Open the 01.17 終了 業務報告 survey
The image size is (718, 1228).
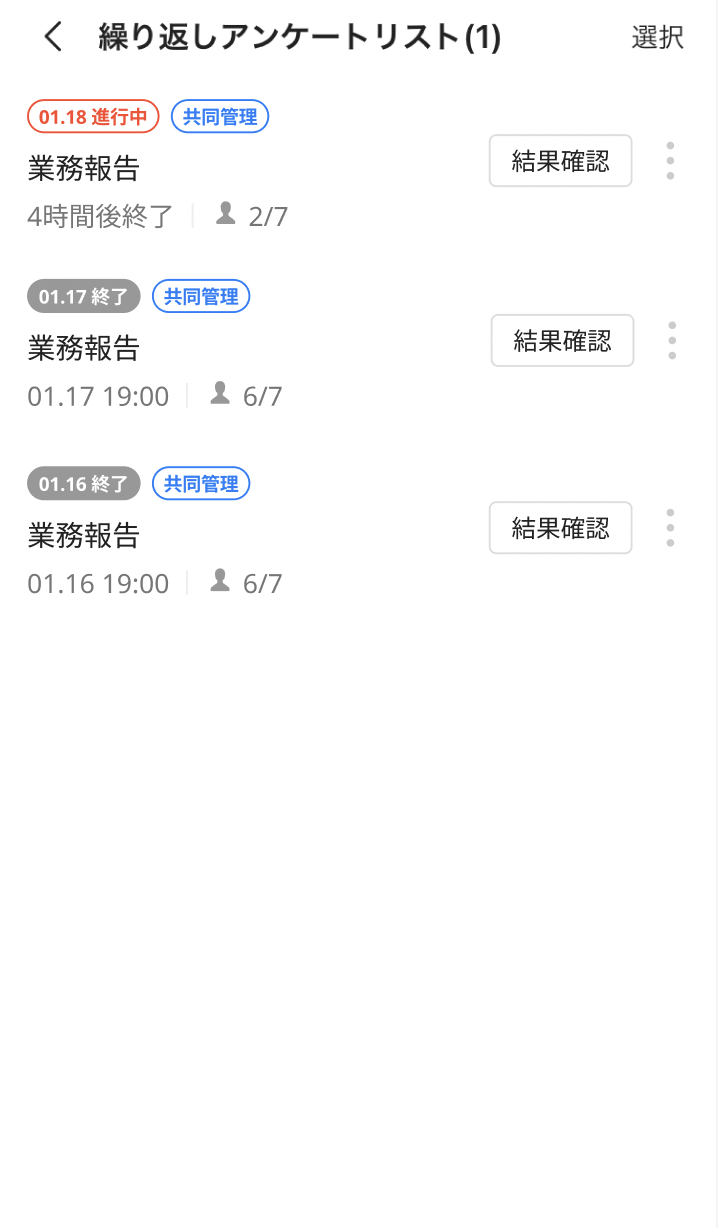[x=84, y=348]
